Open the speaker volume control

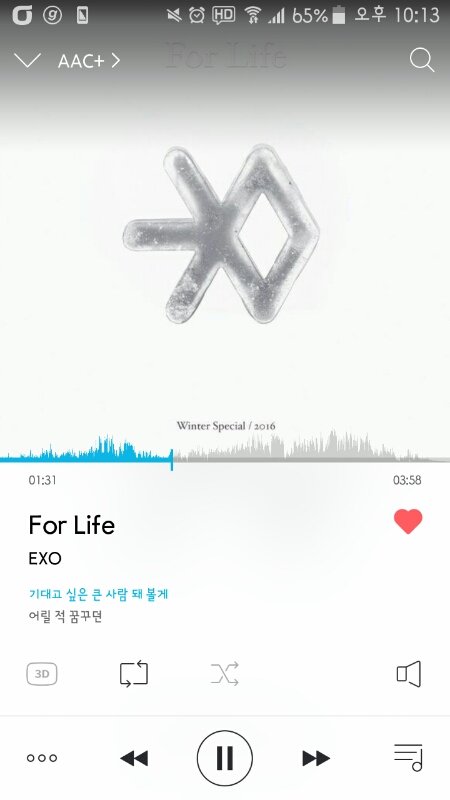tap(409, 674)
